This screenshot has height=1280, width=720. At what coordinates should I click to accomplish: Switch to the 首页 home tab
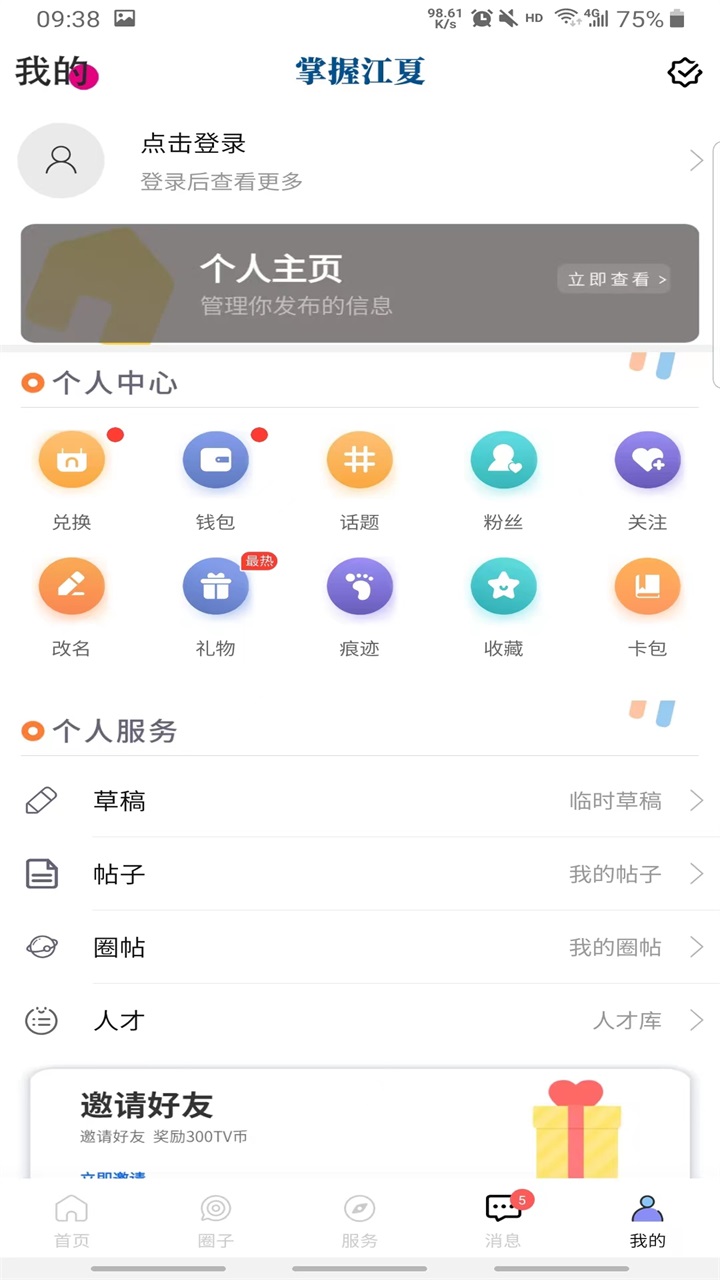pyautogui.click(x=72, y=1220)
